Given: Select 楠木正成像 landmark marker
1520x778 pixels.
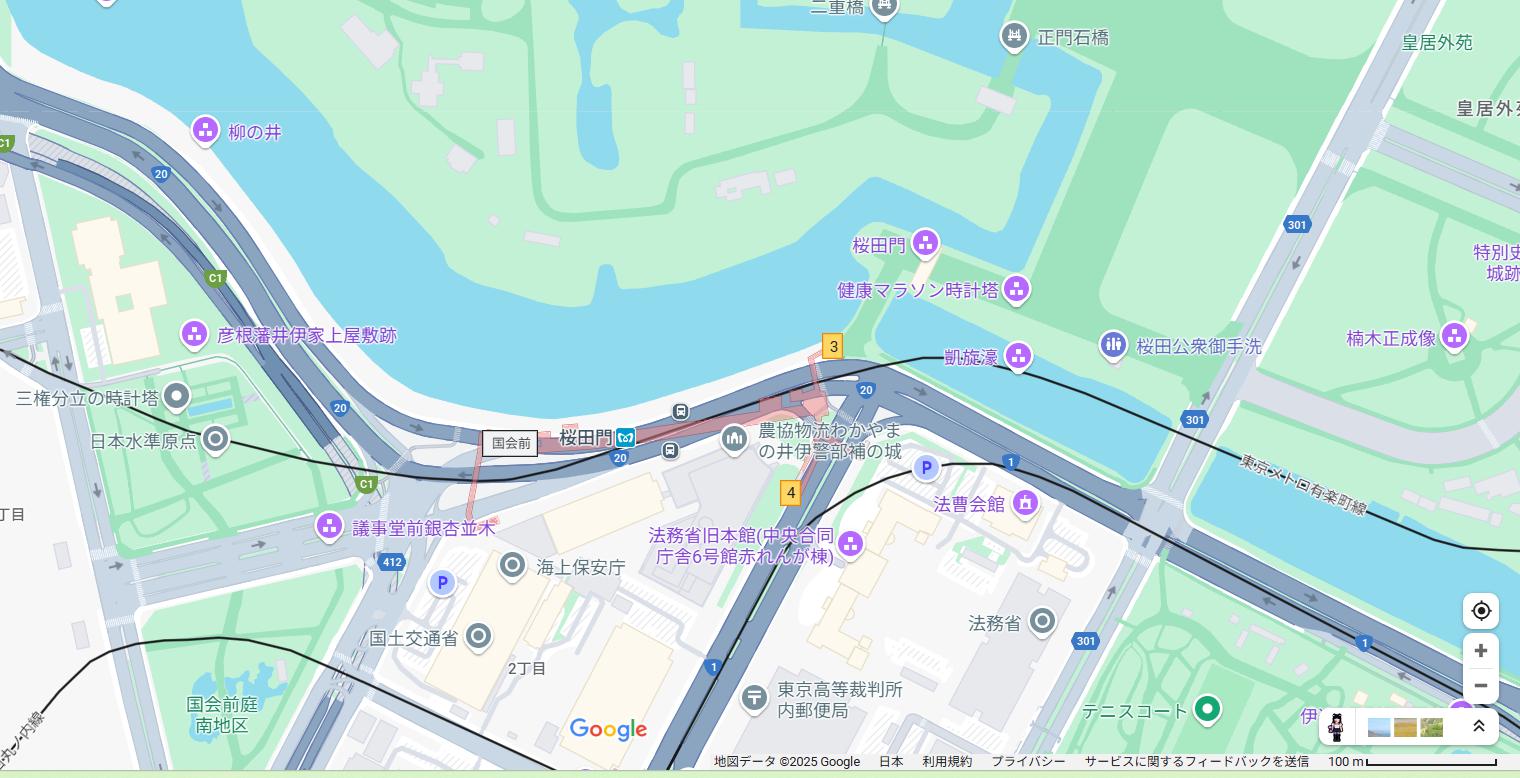Looking at the screenshot, I should 1455,337.
